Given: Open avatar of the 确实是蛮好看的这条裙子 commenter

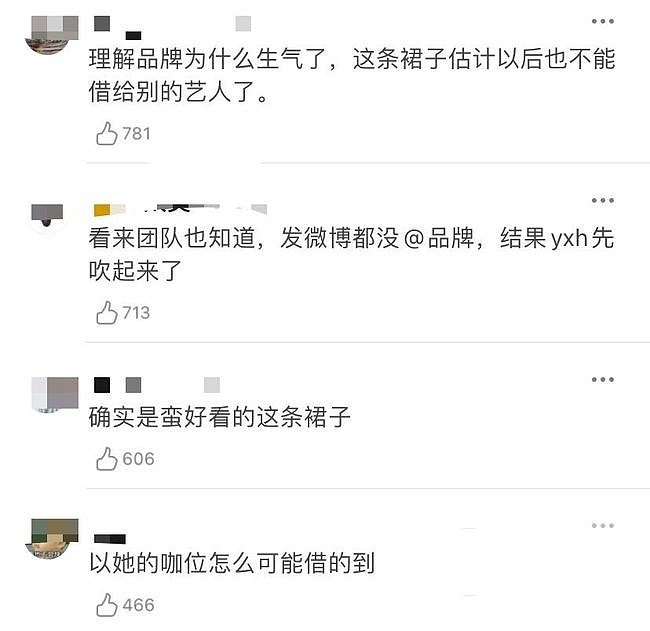Looking at the screenshot, I should click(55, 393).
